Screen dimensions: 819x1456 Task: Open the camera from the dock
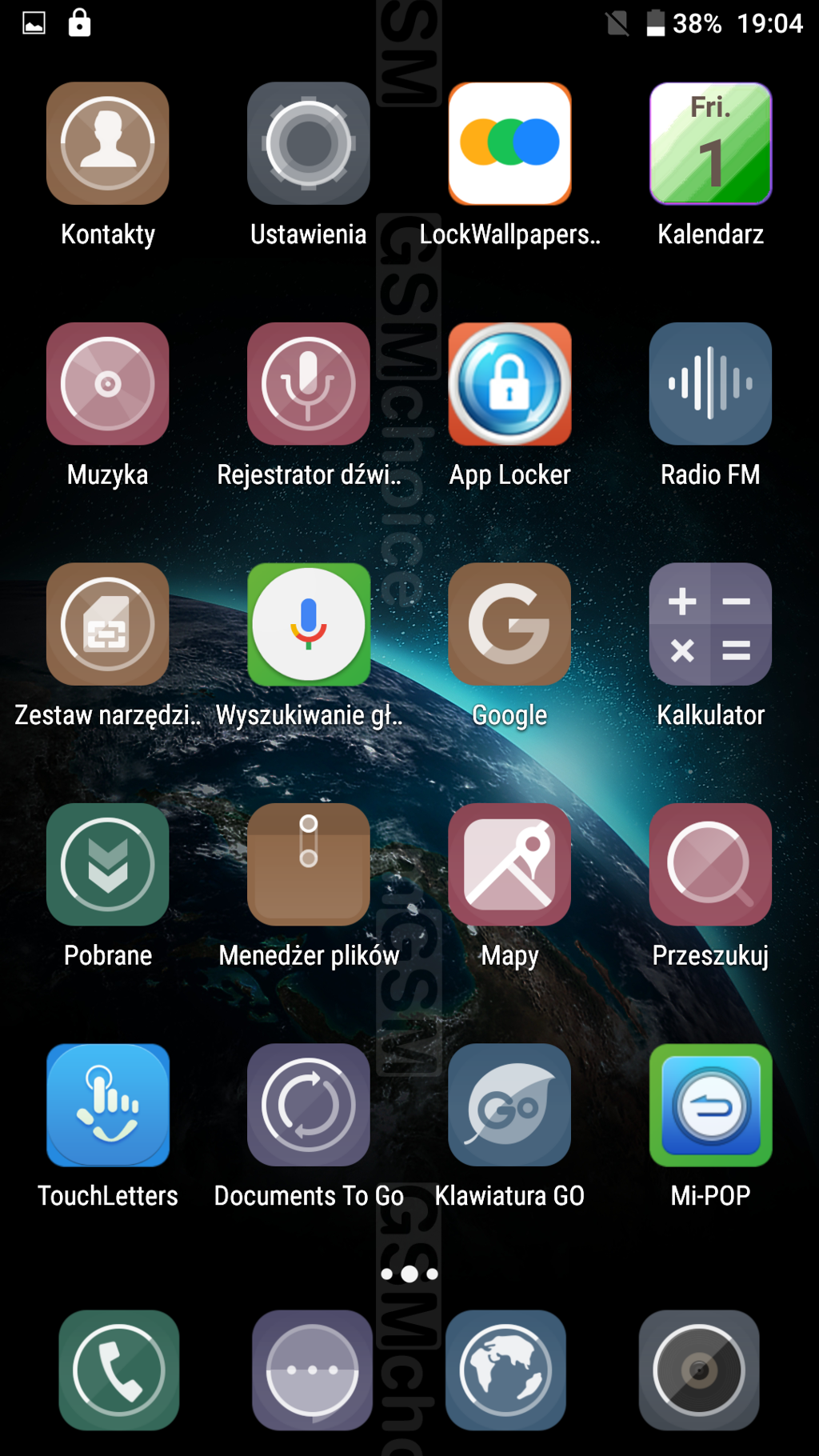[699, 1370]
